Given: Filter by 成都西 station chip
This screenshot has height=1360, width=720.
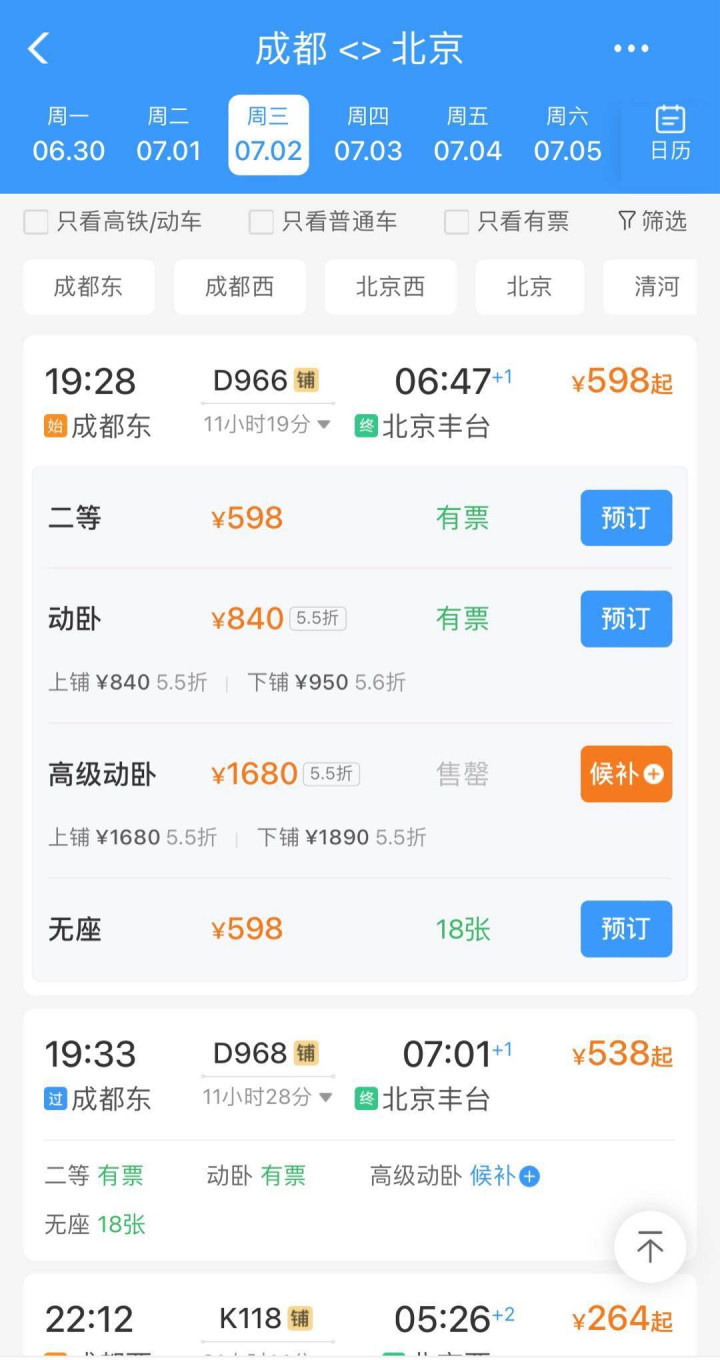Looking at the screenshot, I should coord(239,287).
